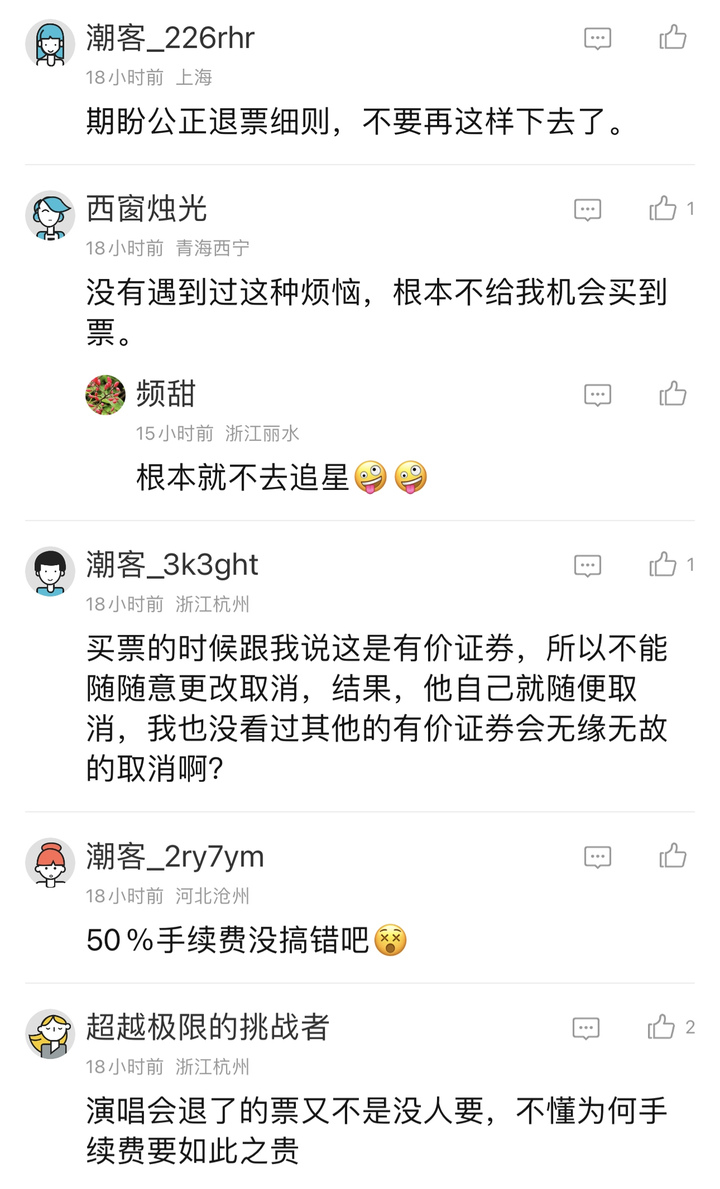Reply to the comment by 西窗烛光
This screenshot has width=720, height=1189.
(x=588, y=210)
